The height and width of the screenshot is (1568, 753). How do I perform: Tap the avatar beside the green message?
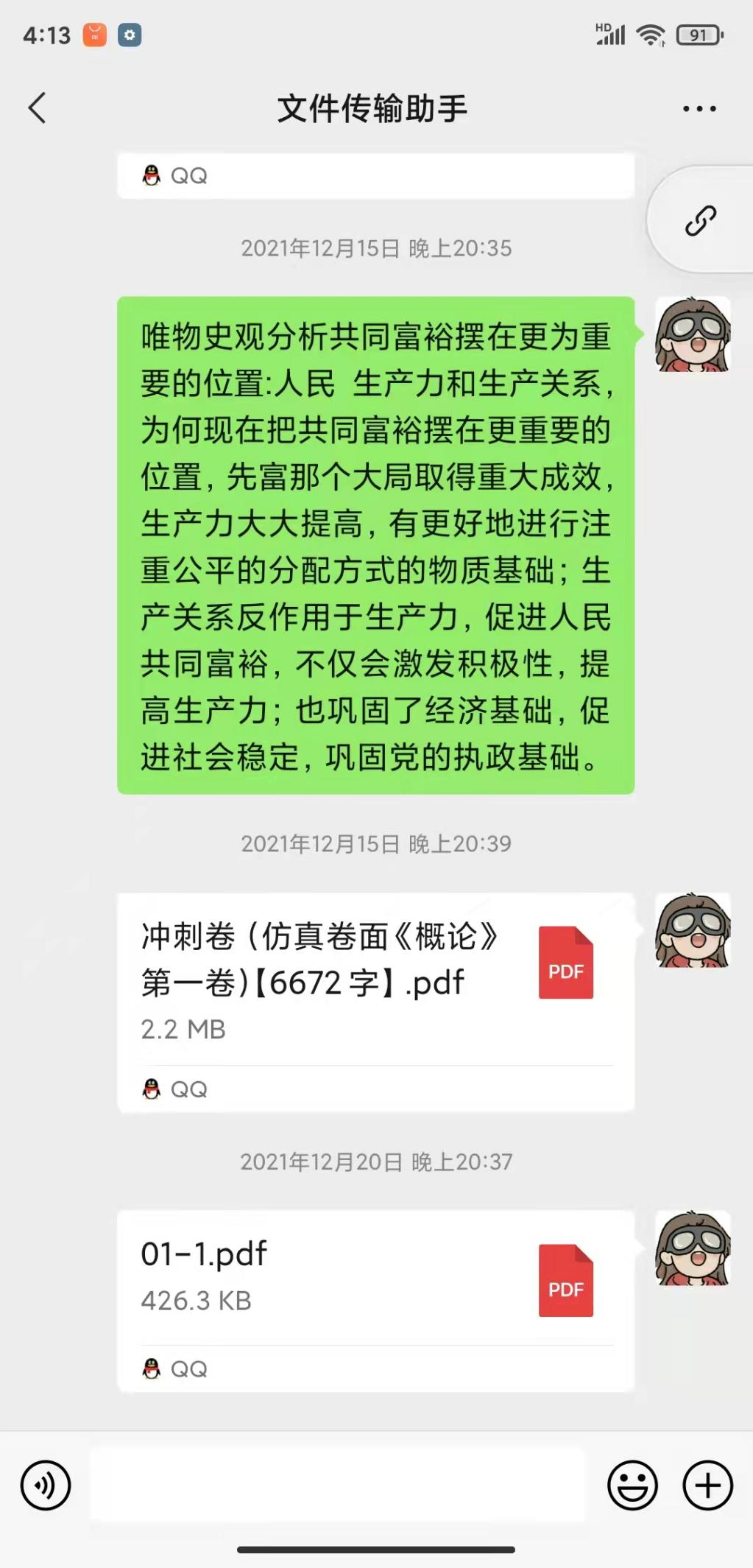(x=693, y=334)
